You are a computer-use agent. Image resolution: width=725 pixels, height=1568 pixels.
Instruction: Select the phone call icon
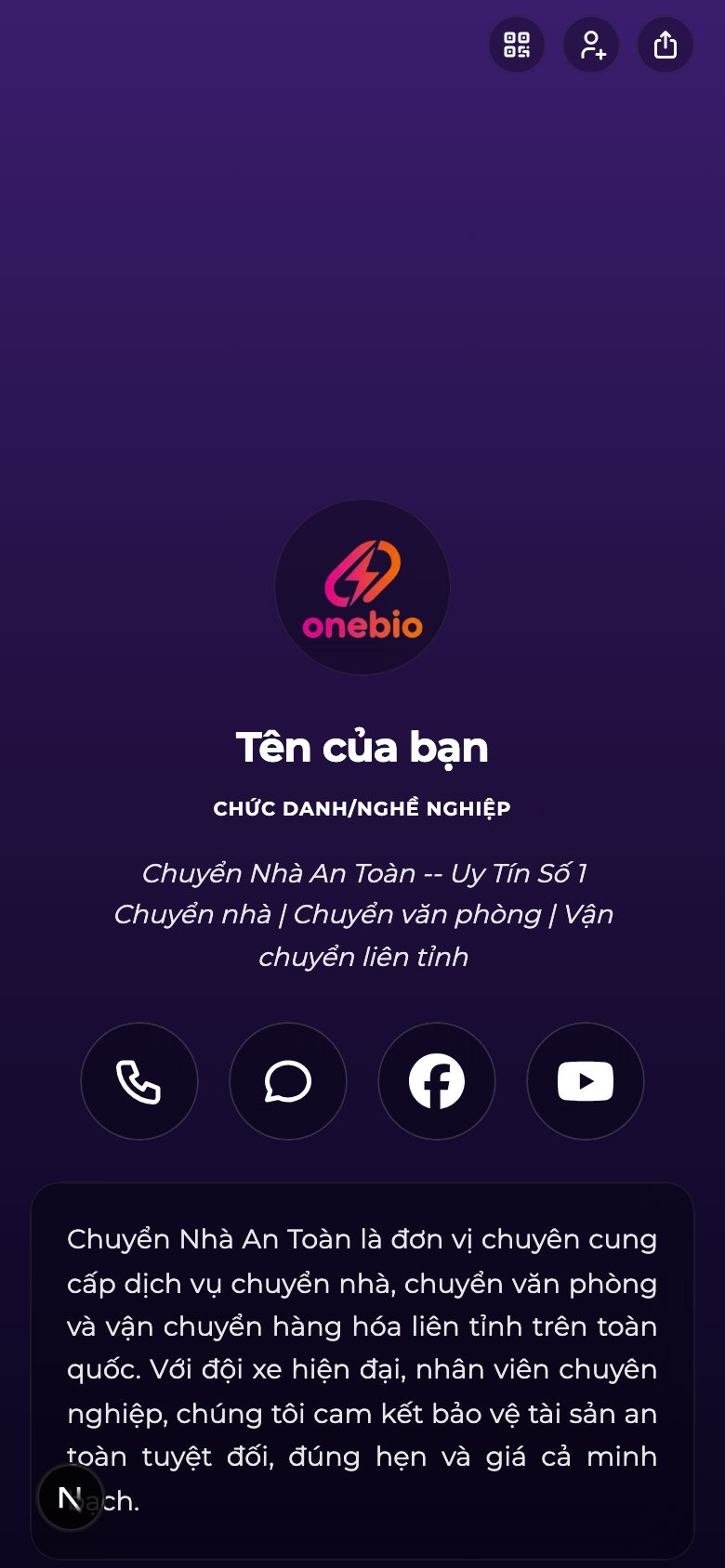(x=139, y=1081)
